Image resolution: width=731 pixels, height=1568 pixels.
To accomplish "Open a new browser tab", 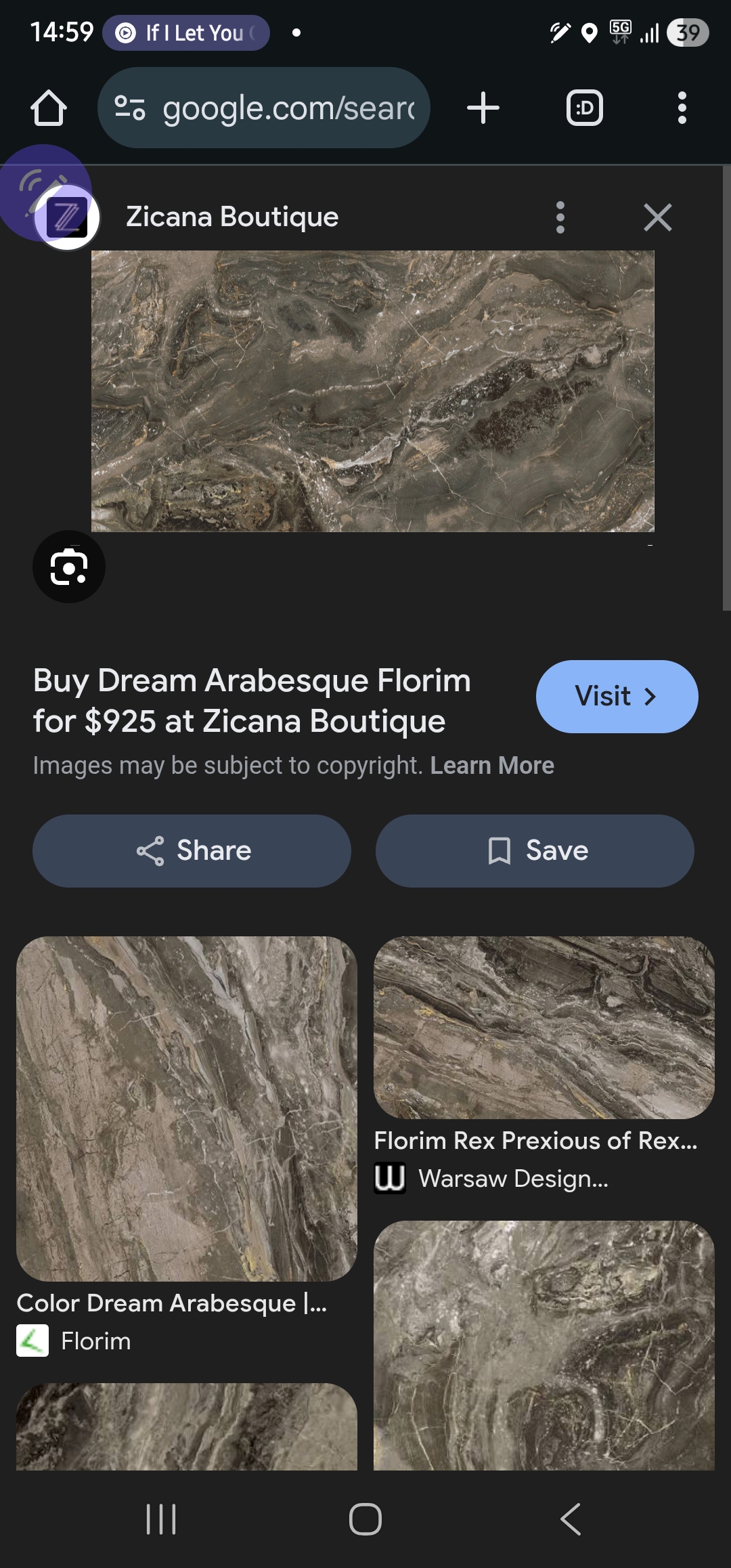I will point(483,108).
